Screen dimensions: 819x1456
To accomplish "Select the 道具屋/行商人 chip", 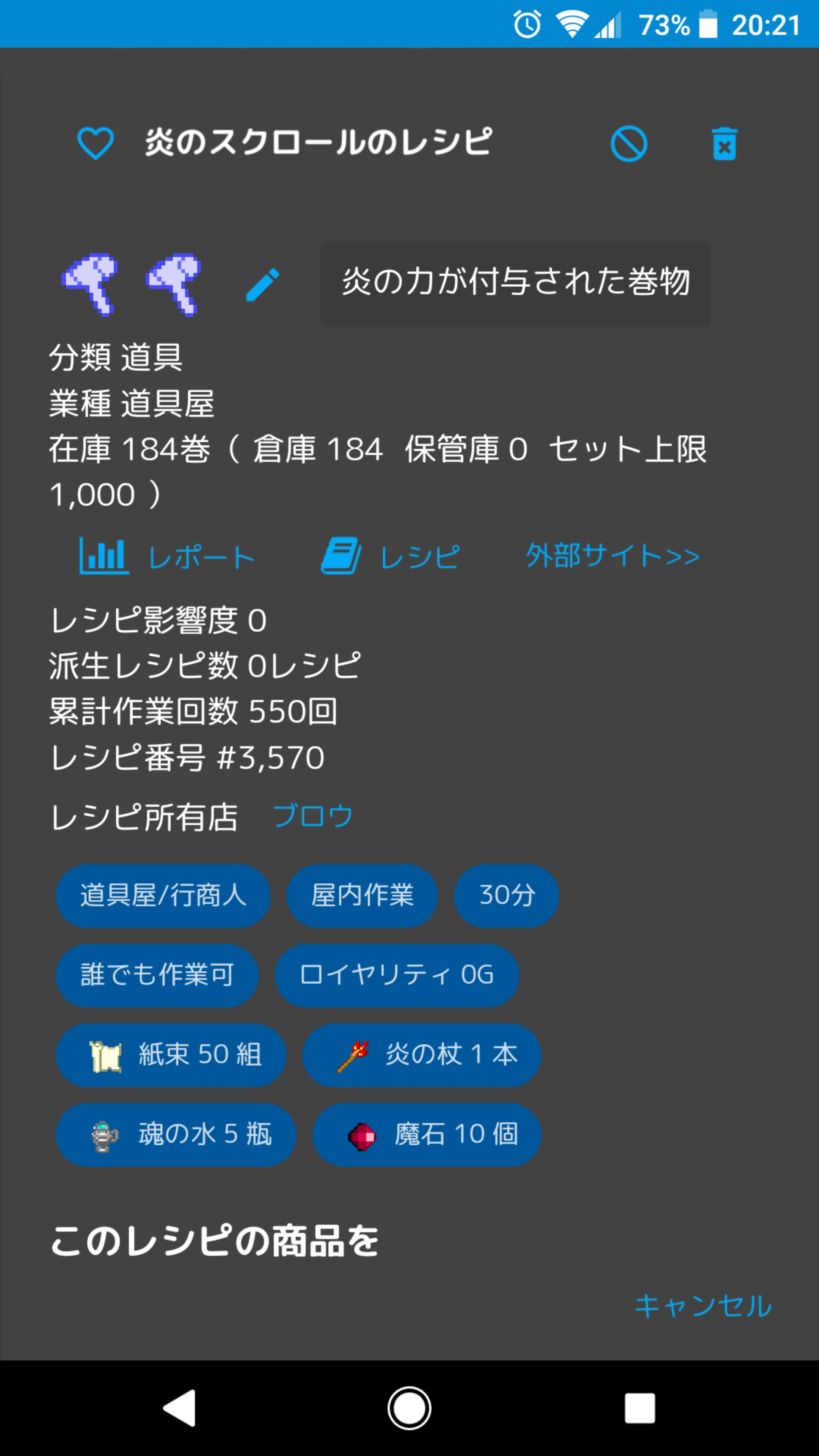I will click(x=163, y=896).
